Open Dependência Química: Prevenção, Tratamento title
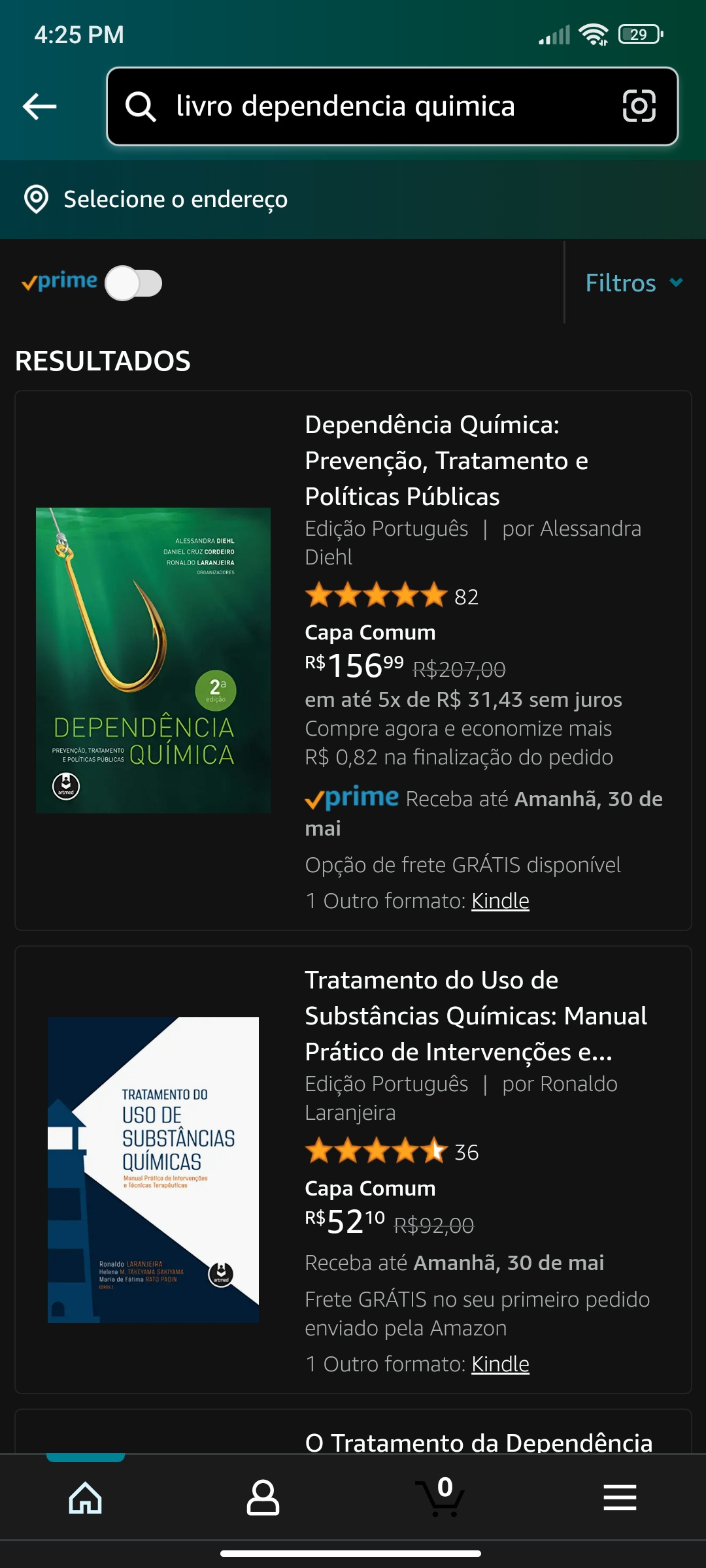Screen dimensions: 706x1568 click(446, 461)
